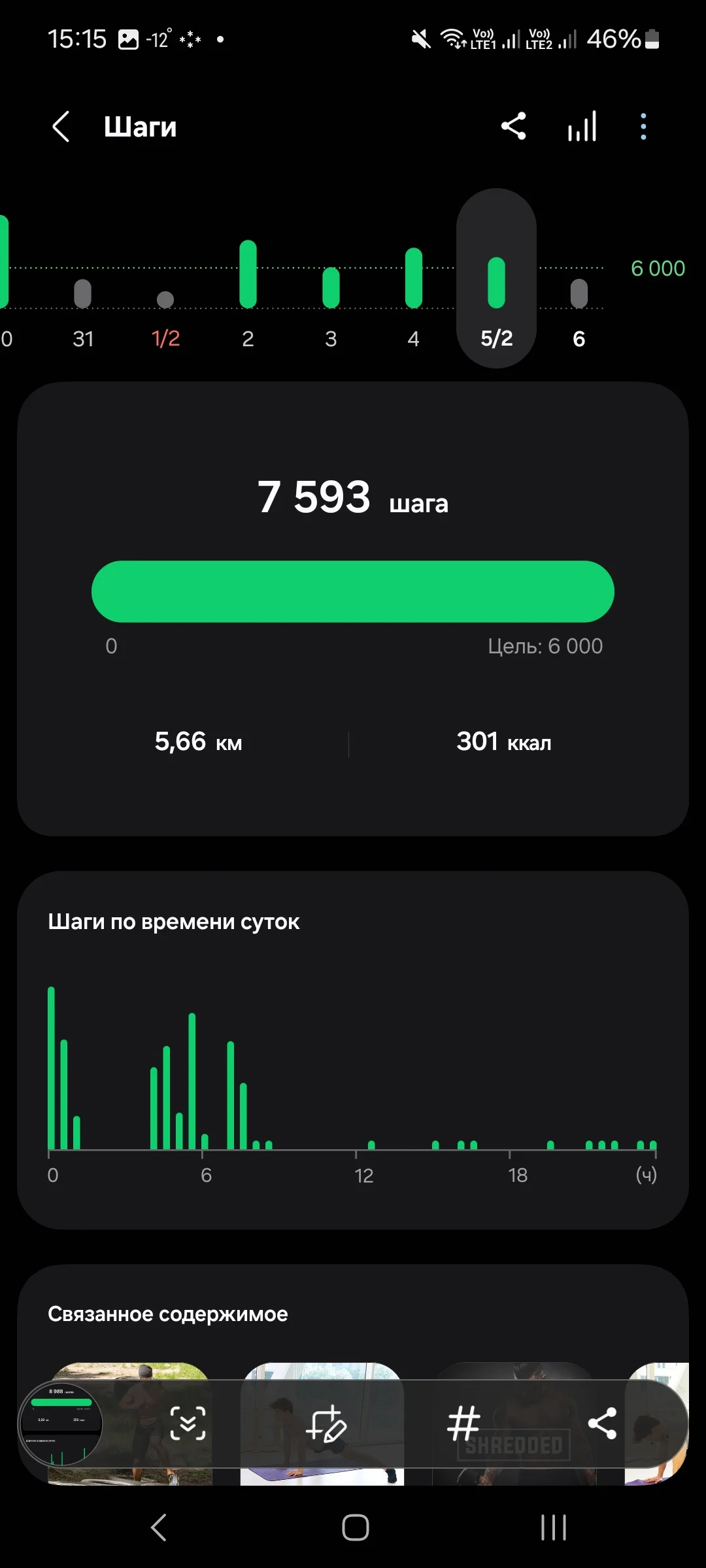Go back from the Шаги screen
Screen dimensions: 706x1568
click(61, 127)
